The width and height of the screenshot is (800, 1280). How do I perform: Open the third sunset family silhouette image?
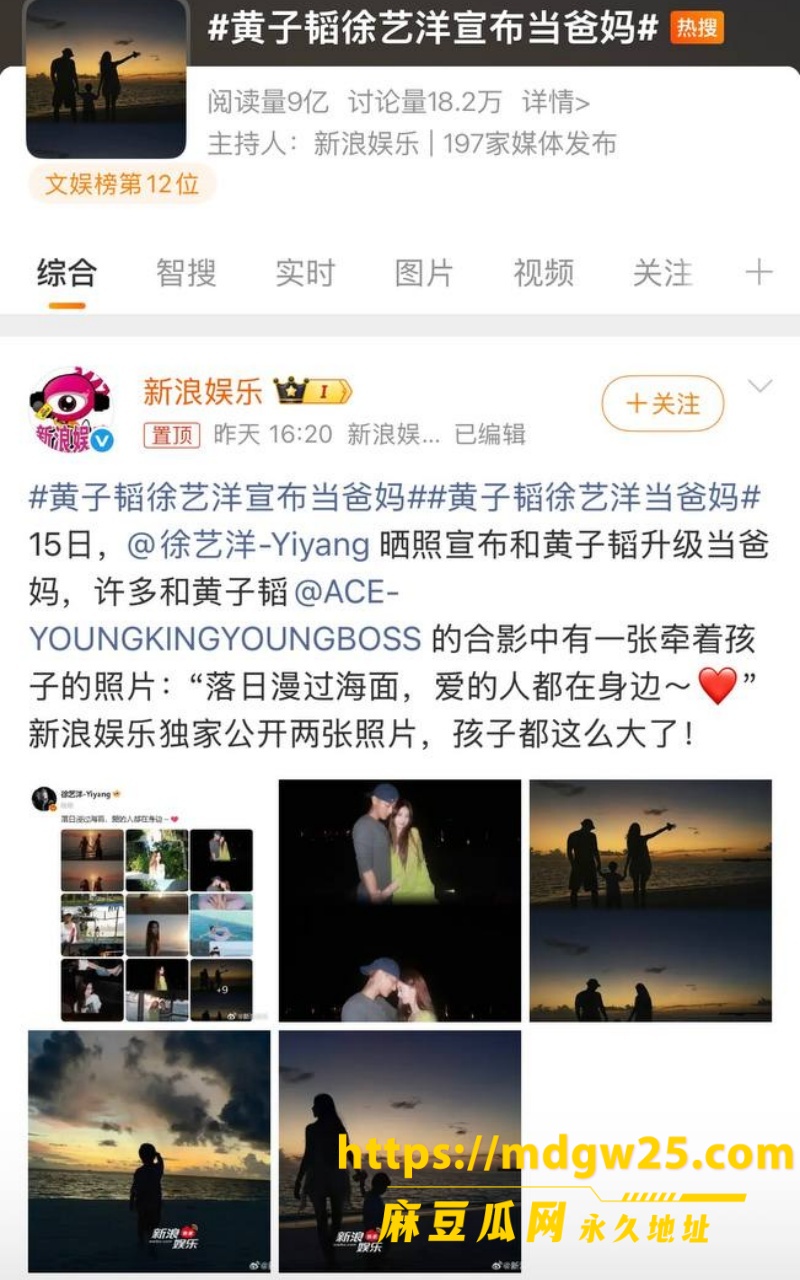coord(651,900)
